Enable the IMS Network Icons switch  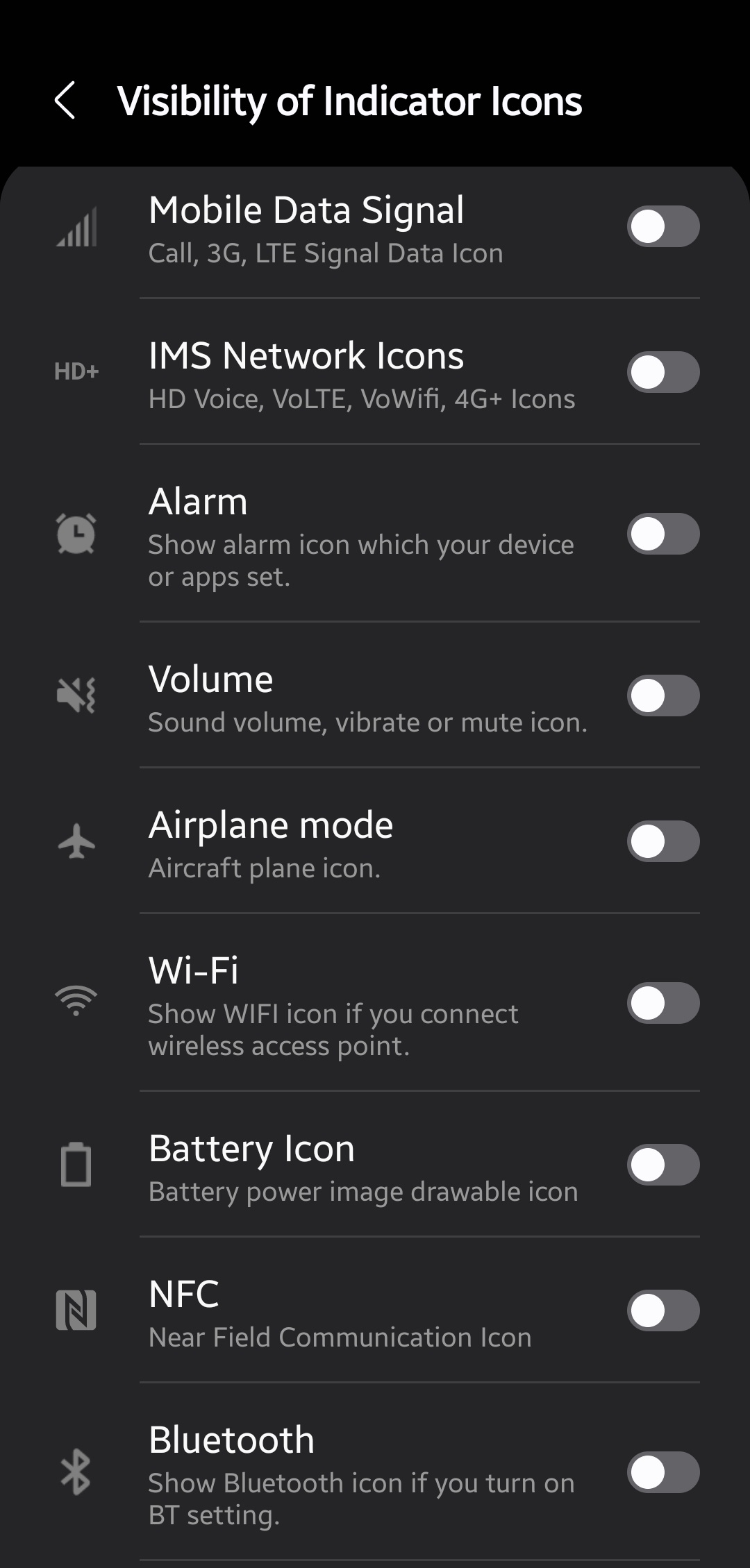663,372
